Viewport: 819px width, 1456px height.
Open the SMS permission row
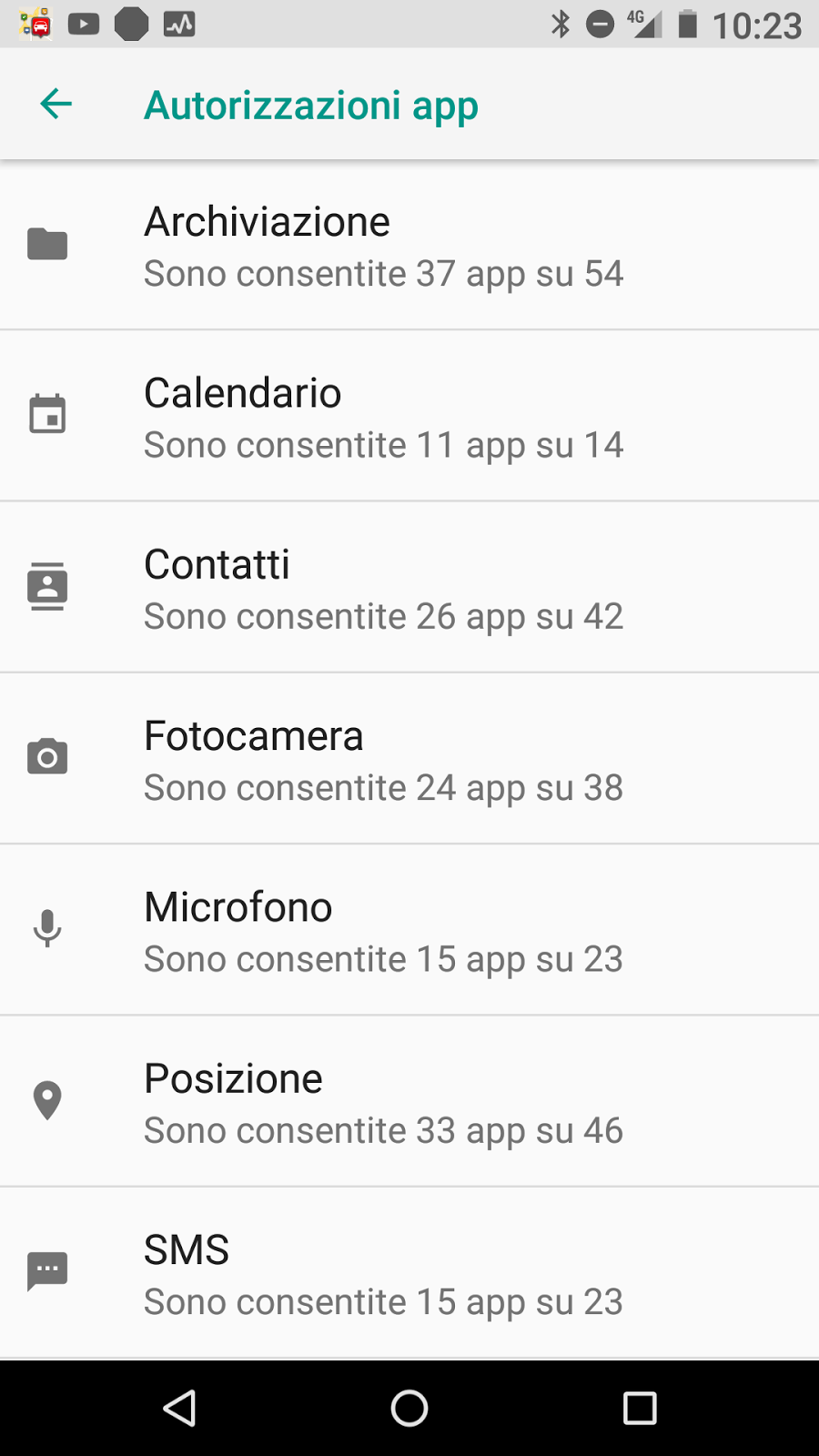click(x=409, y=1273)
